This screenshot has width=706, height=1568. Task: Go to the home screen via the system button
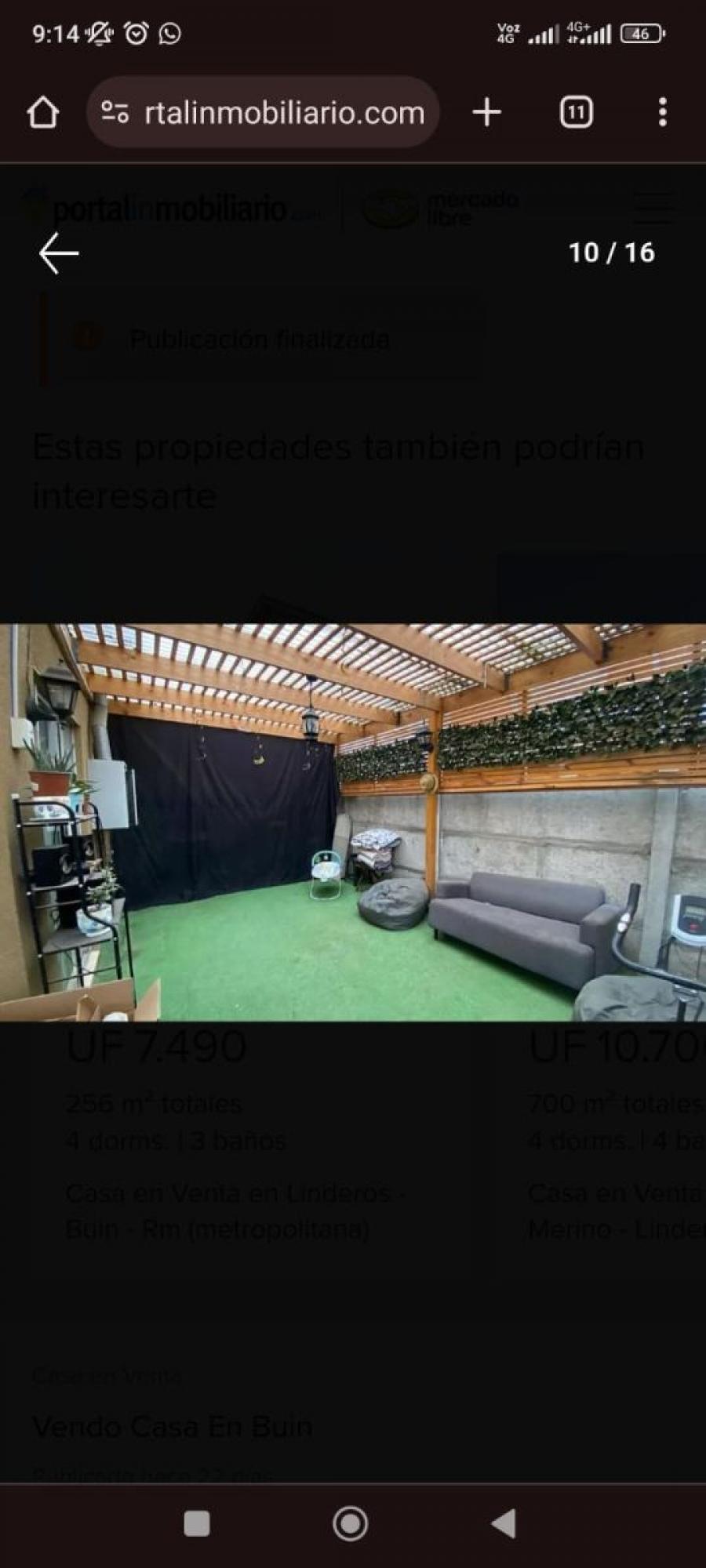tap(351, 1524)
